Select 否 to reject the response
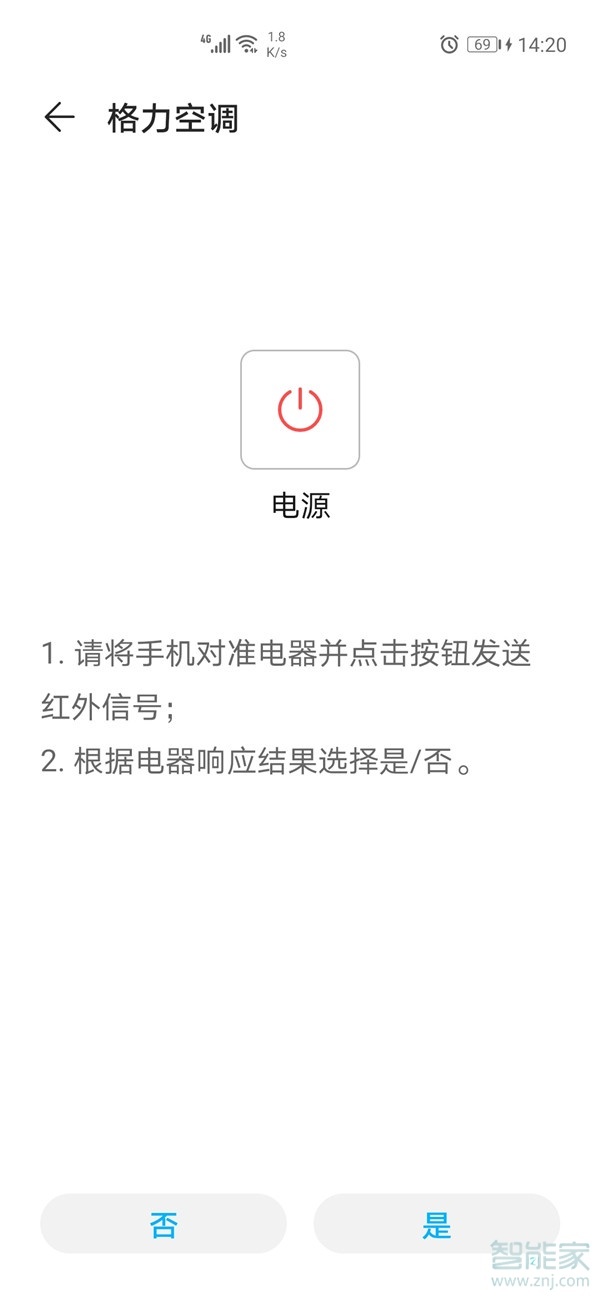600x1300 pixels. coord(163,1223)
